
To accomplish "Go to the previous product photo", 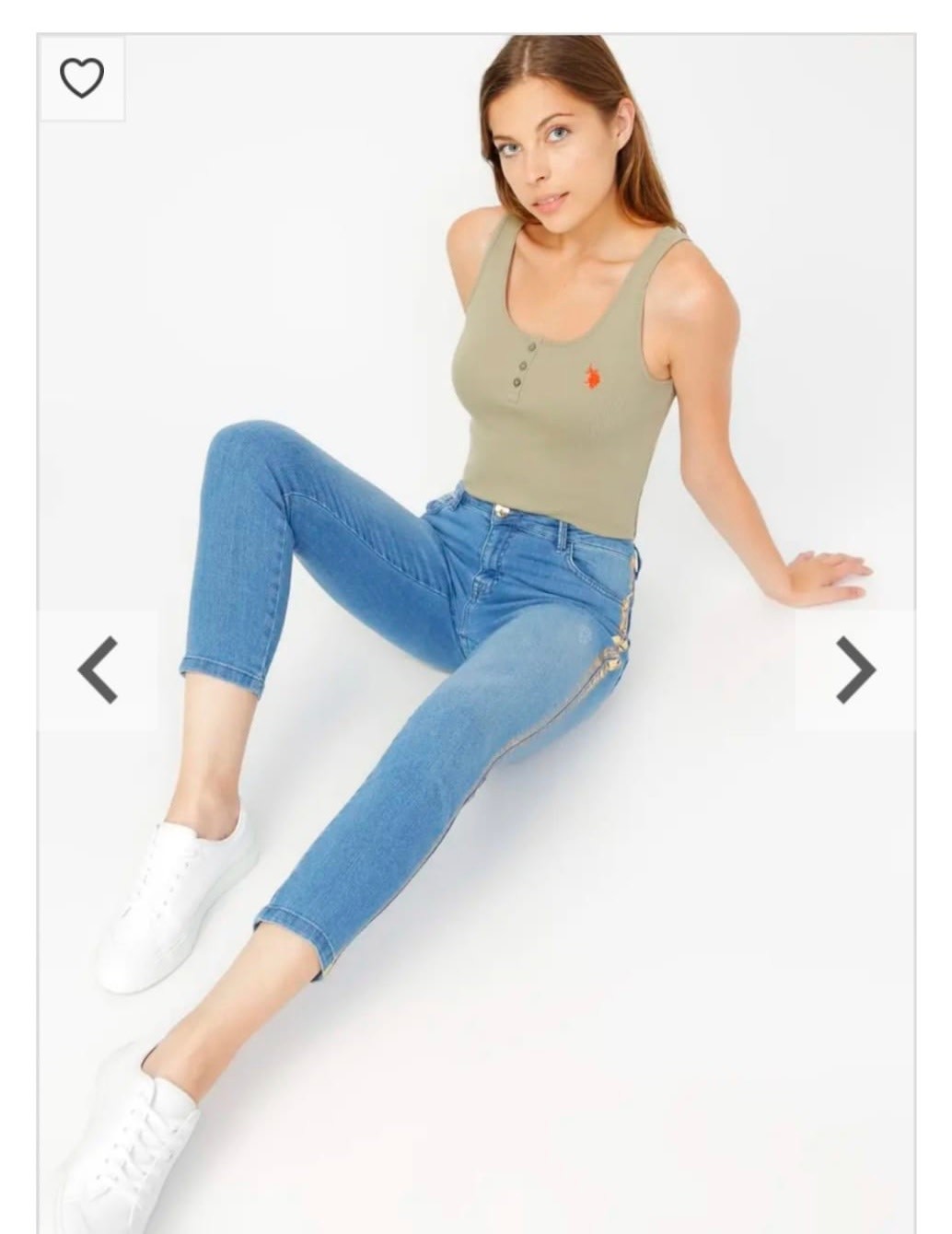I will (98, 669).
